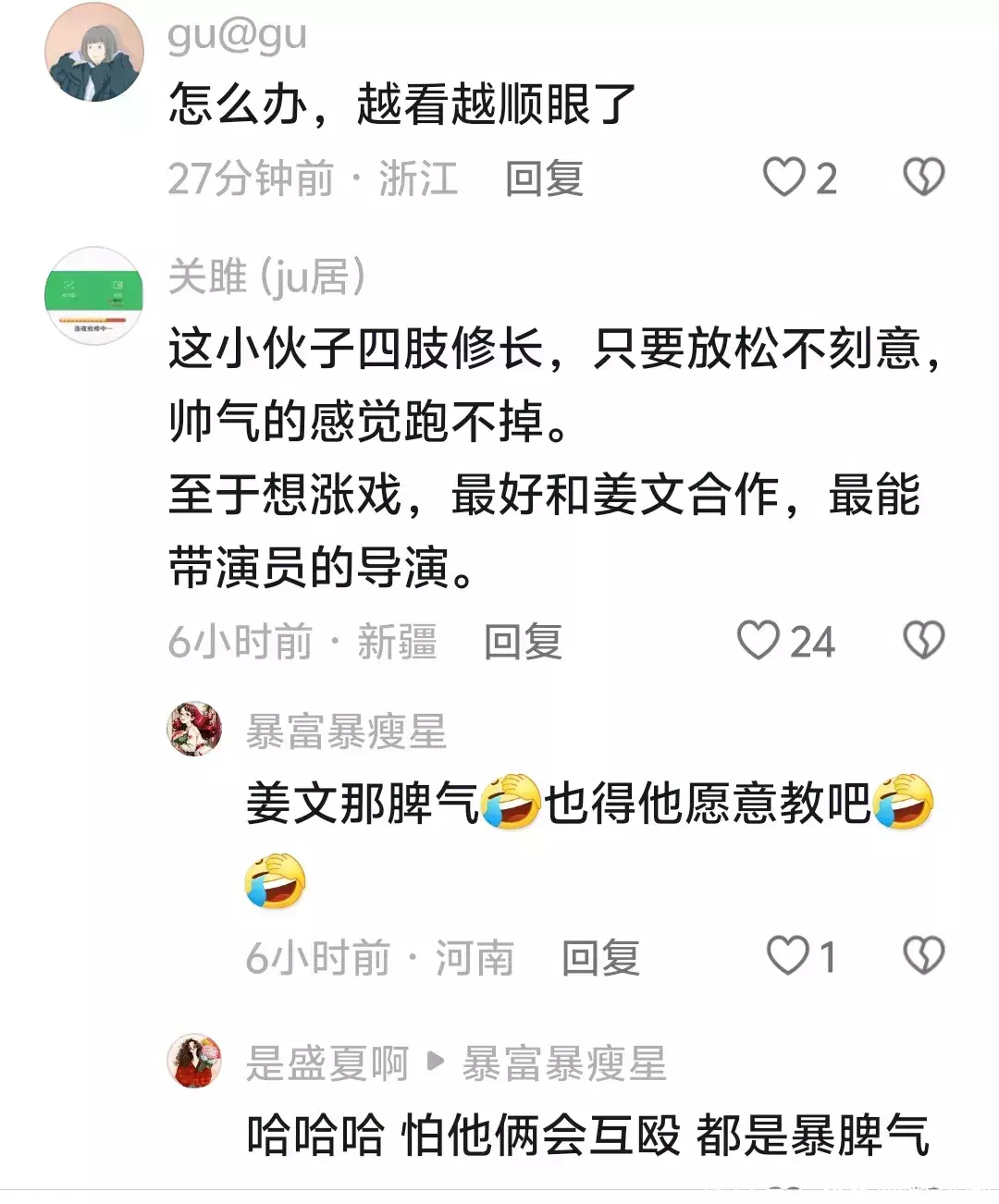Open username gu@gu
This screenshot has height=1204, width=999.
pos(237,35)
